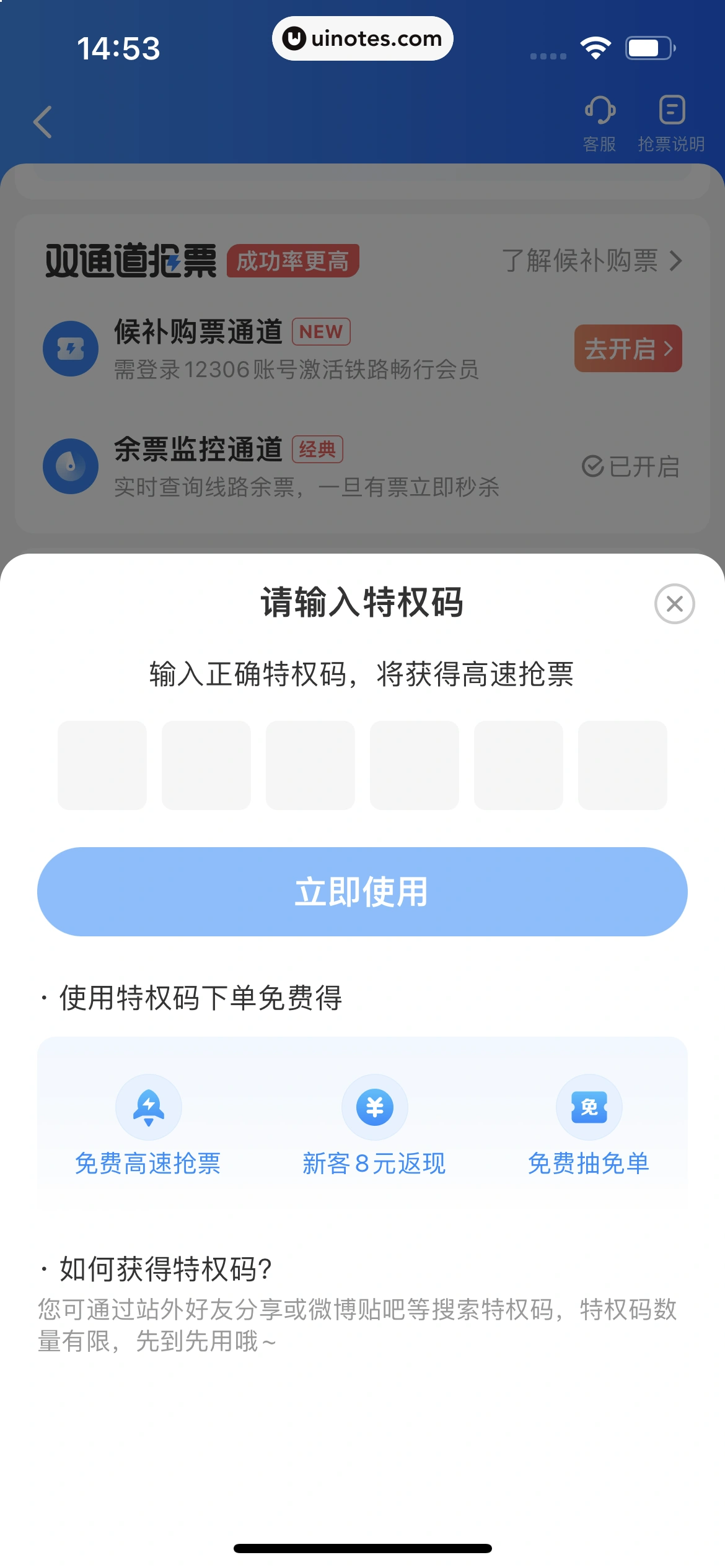Tap the 立即使用 button
The width and height of the screenshot is (725, 1568).
[362, 891]
